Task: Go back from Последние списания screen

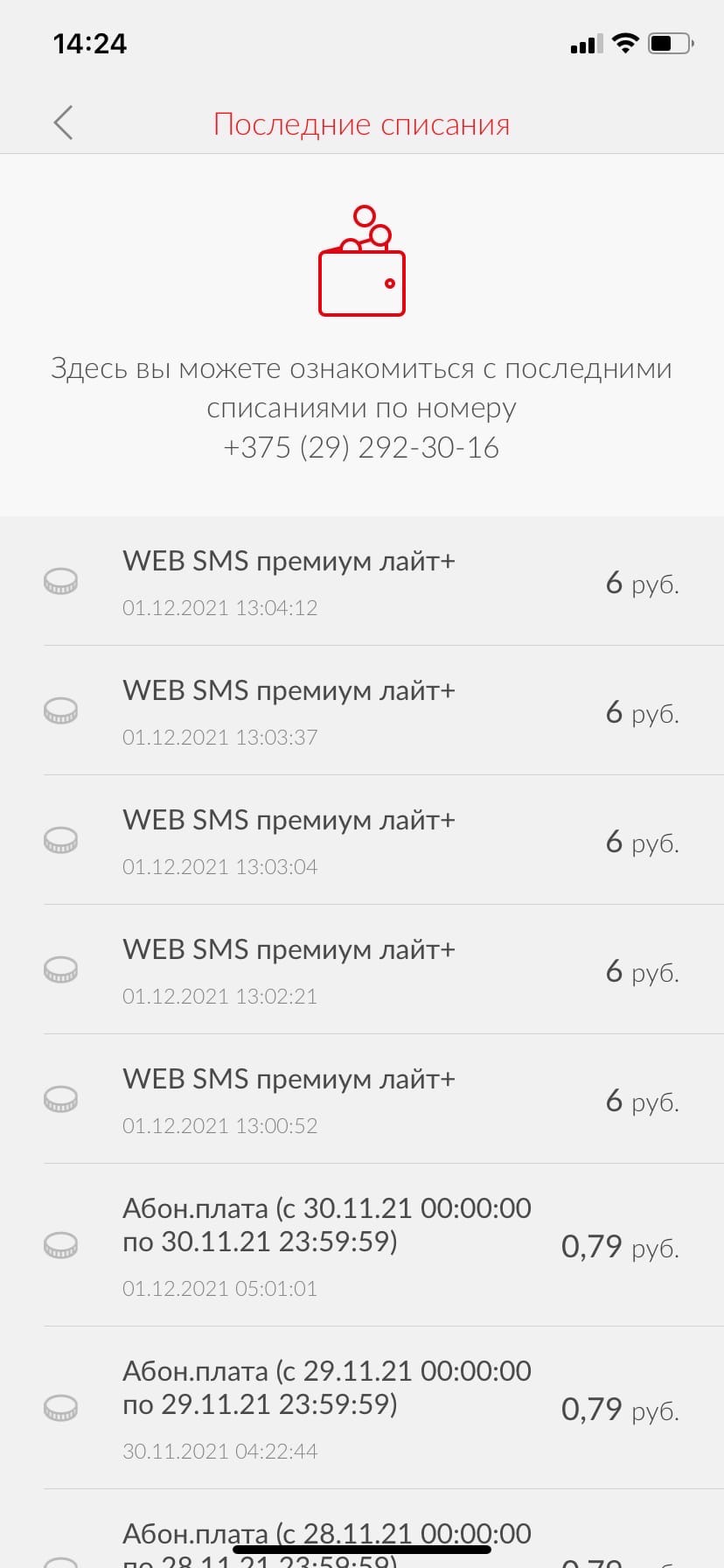Action: click(x=63, y=123)
